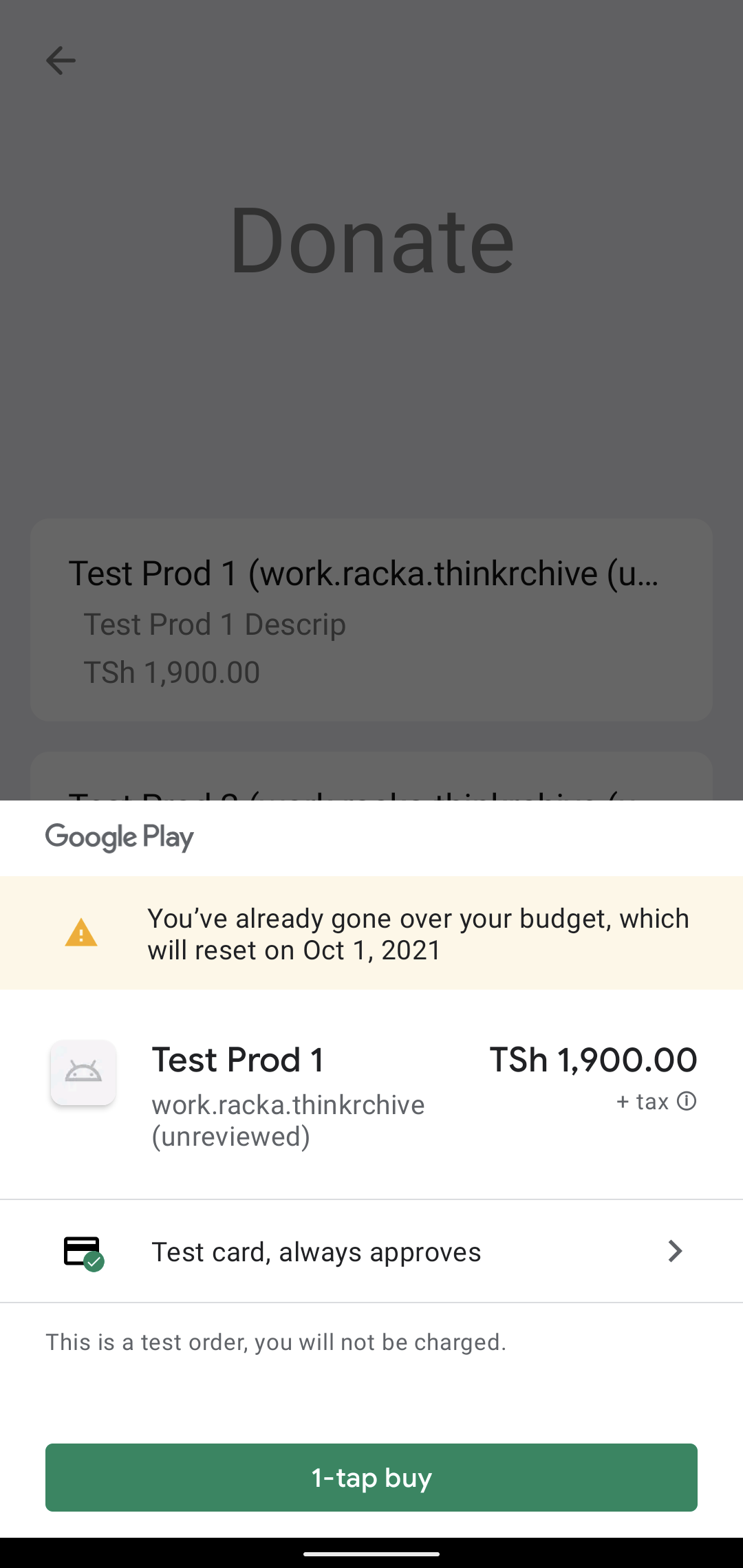Select the Test Prod 1 donation card
Viewport: 743px width, 1568px height.
371,620
